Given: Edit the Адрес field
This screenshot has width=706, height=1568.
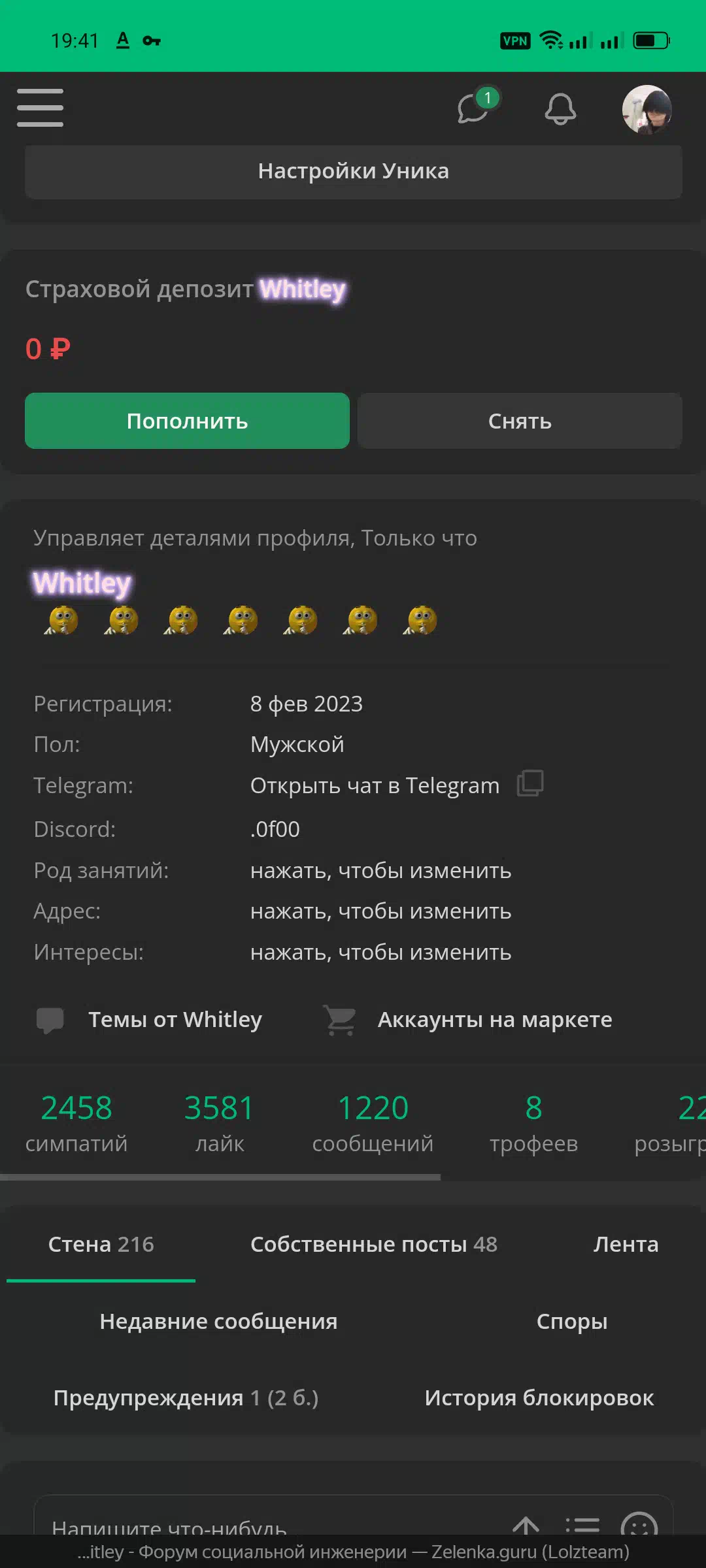Looking at the screenshot, I should tap(380, 911).
